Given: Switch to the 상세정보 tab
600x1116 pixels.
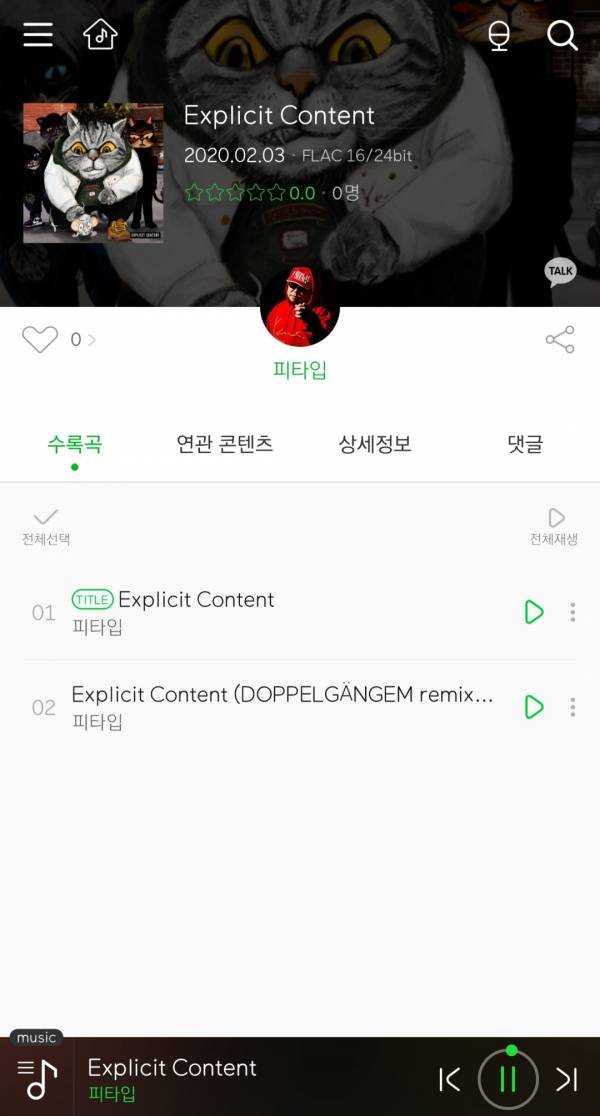Looking at the screenshot, I should pos(375,444).
